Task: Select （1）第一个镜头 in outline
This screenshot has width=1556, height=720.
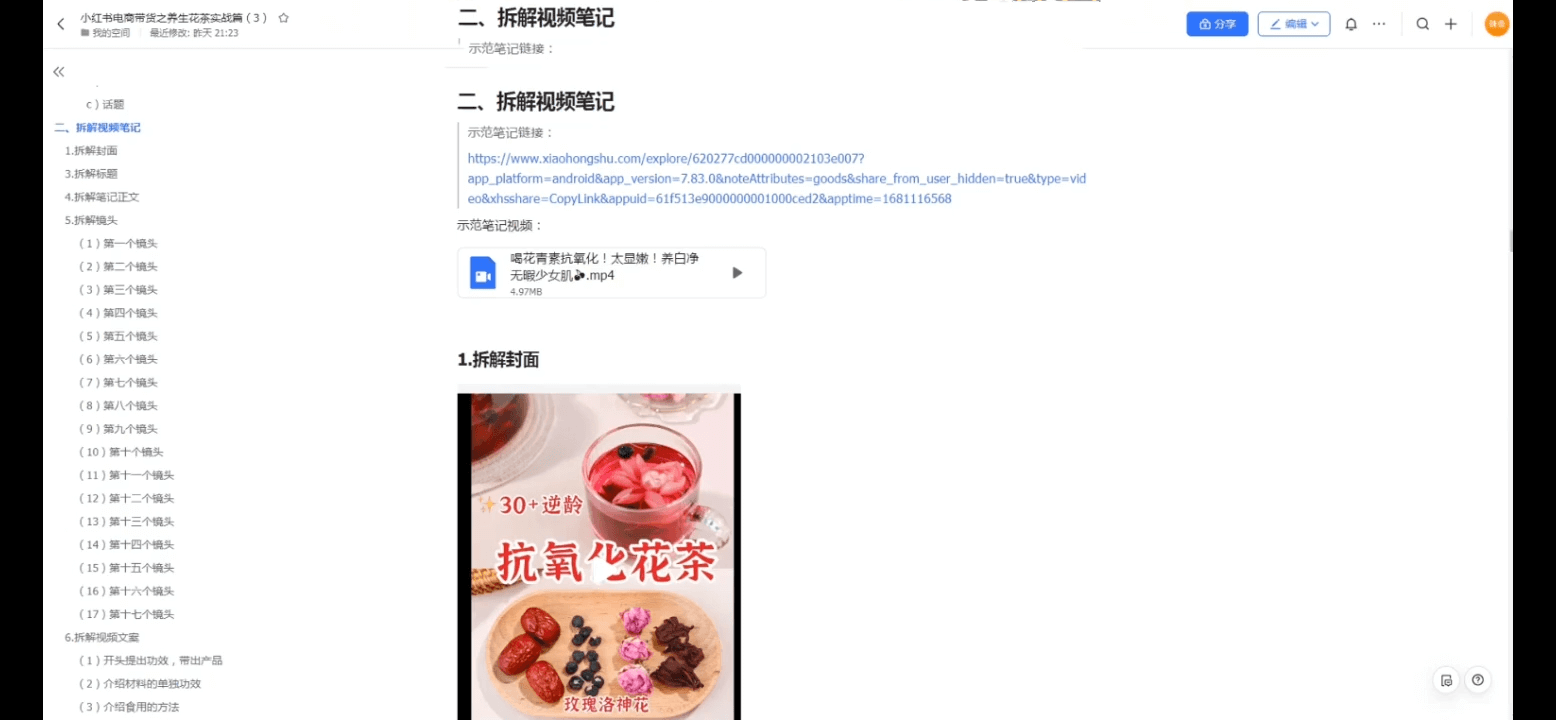Action: [x=118, y=244]
